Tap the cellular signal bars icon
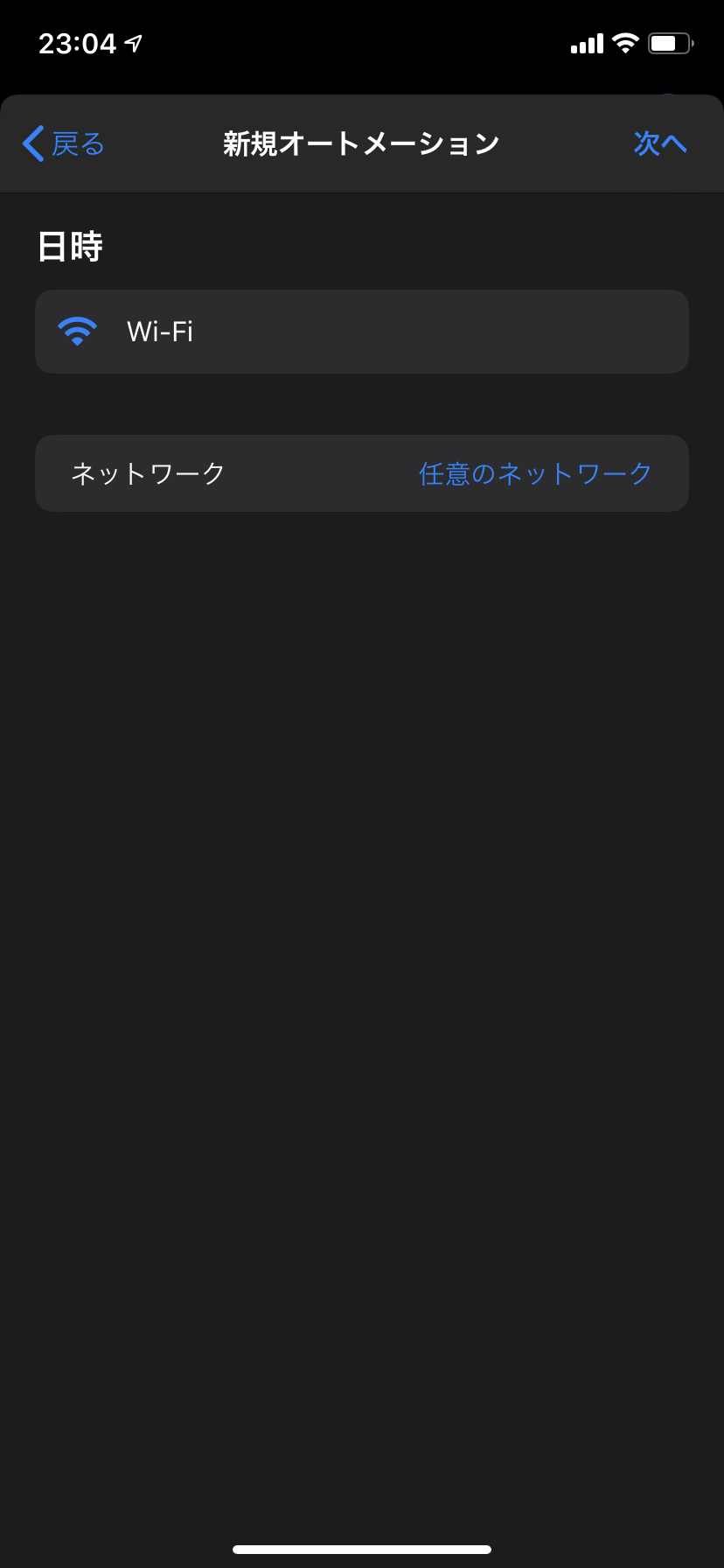Screen dimensions: 724x1568 pos(588,42)
